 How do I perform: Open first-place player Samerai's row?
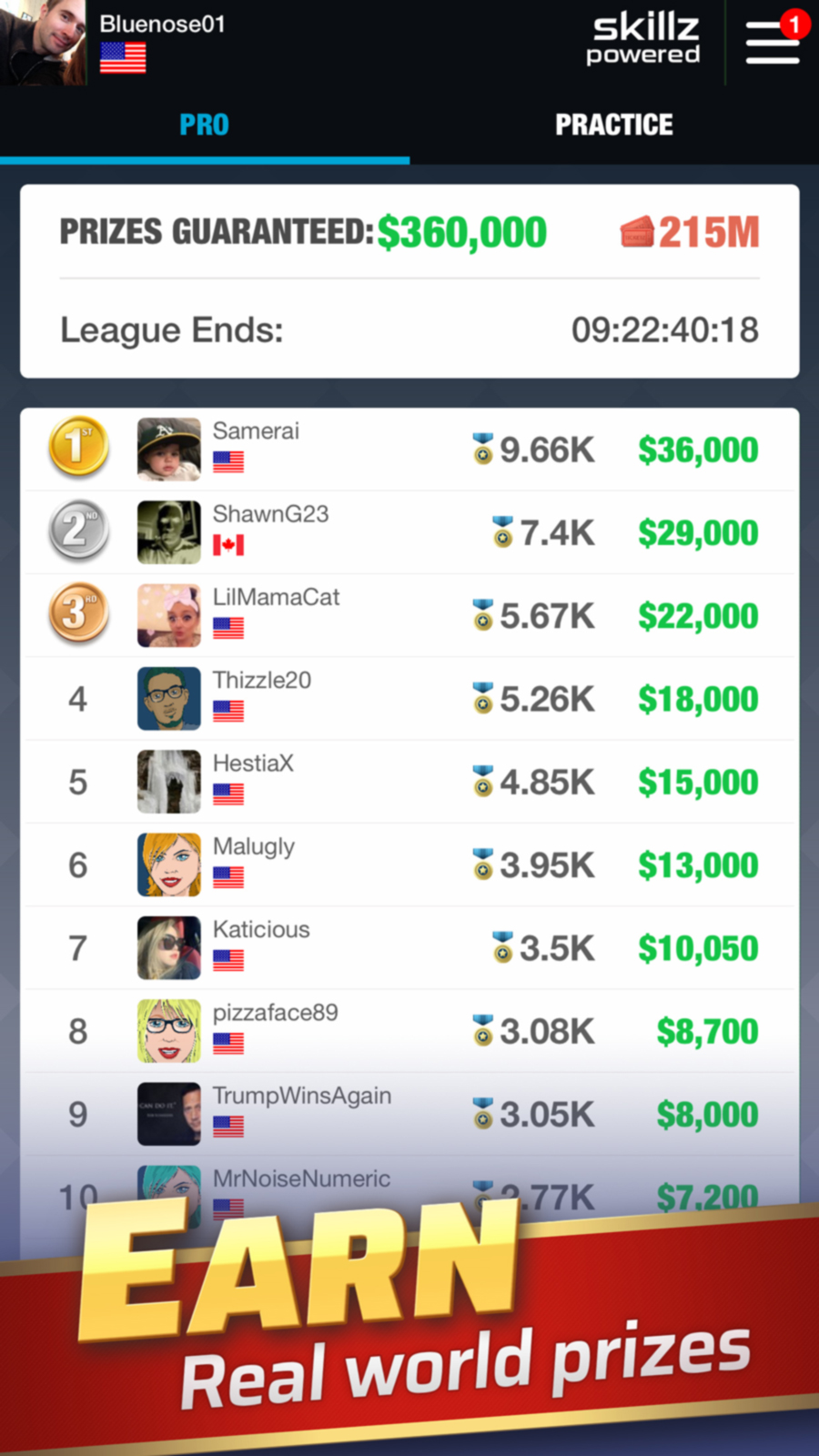(x=409, y=450)
